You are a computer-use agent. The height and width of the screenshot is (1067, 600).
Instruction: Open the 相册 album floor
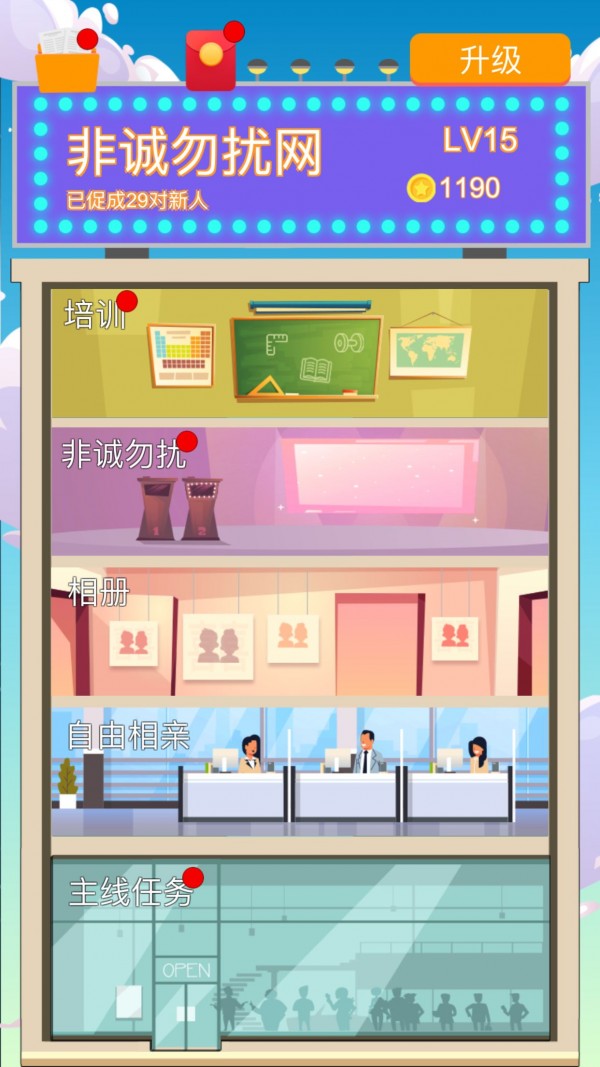tap(300, 632)
